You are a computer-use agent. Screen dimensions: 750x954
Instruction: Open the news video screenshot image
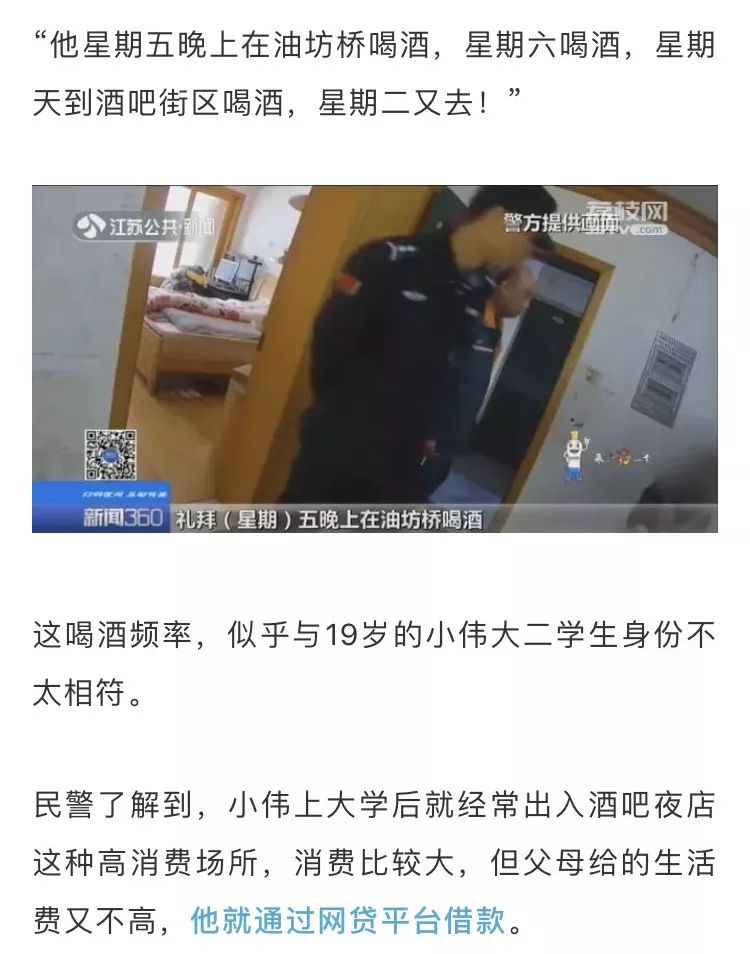[x=375, y=358]
